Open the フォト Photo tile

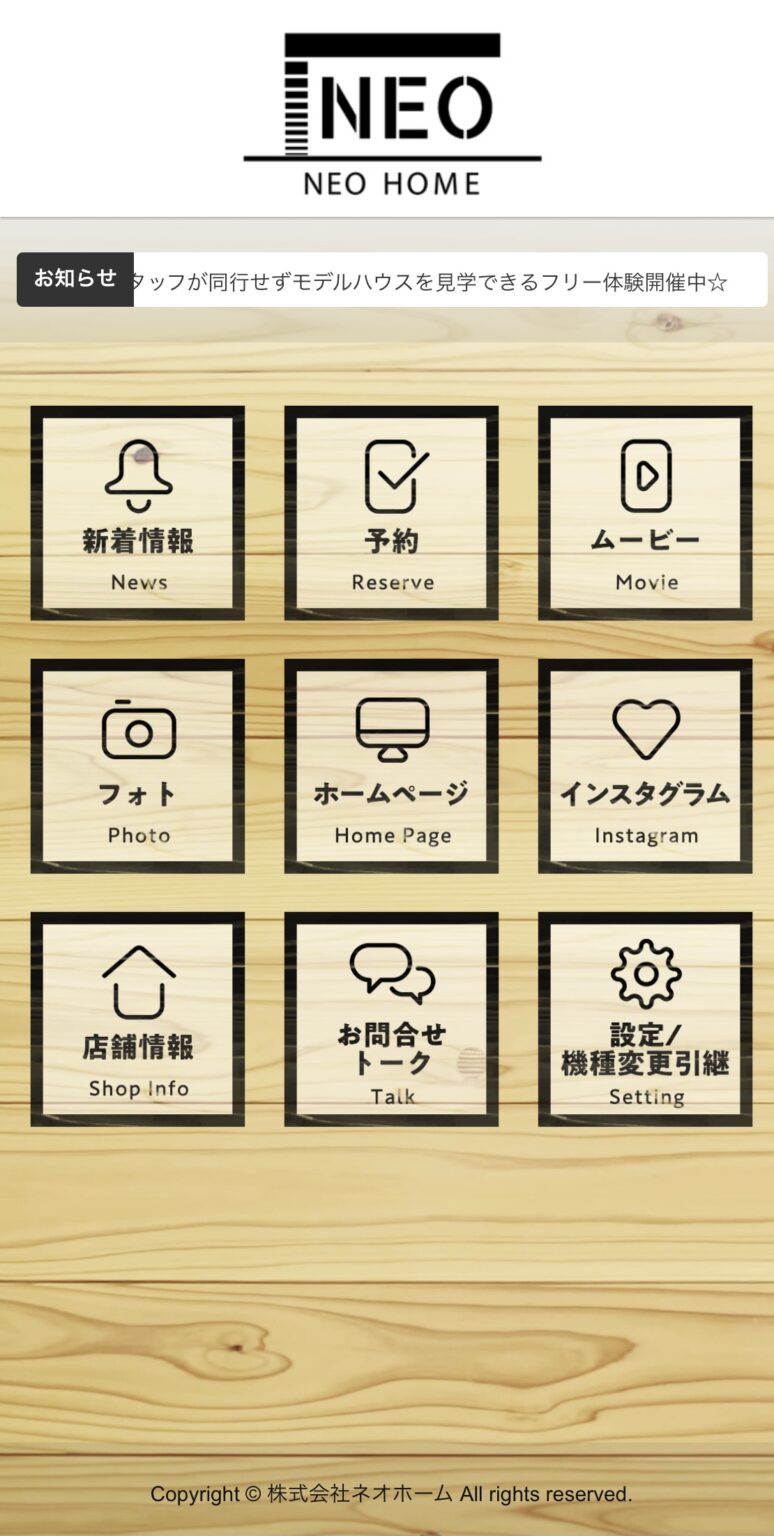[138, 766]
